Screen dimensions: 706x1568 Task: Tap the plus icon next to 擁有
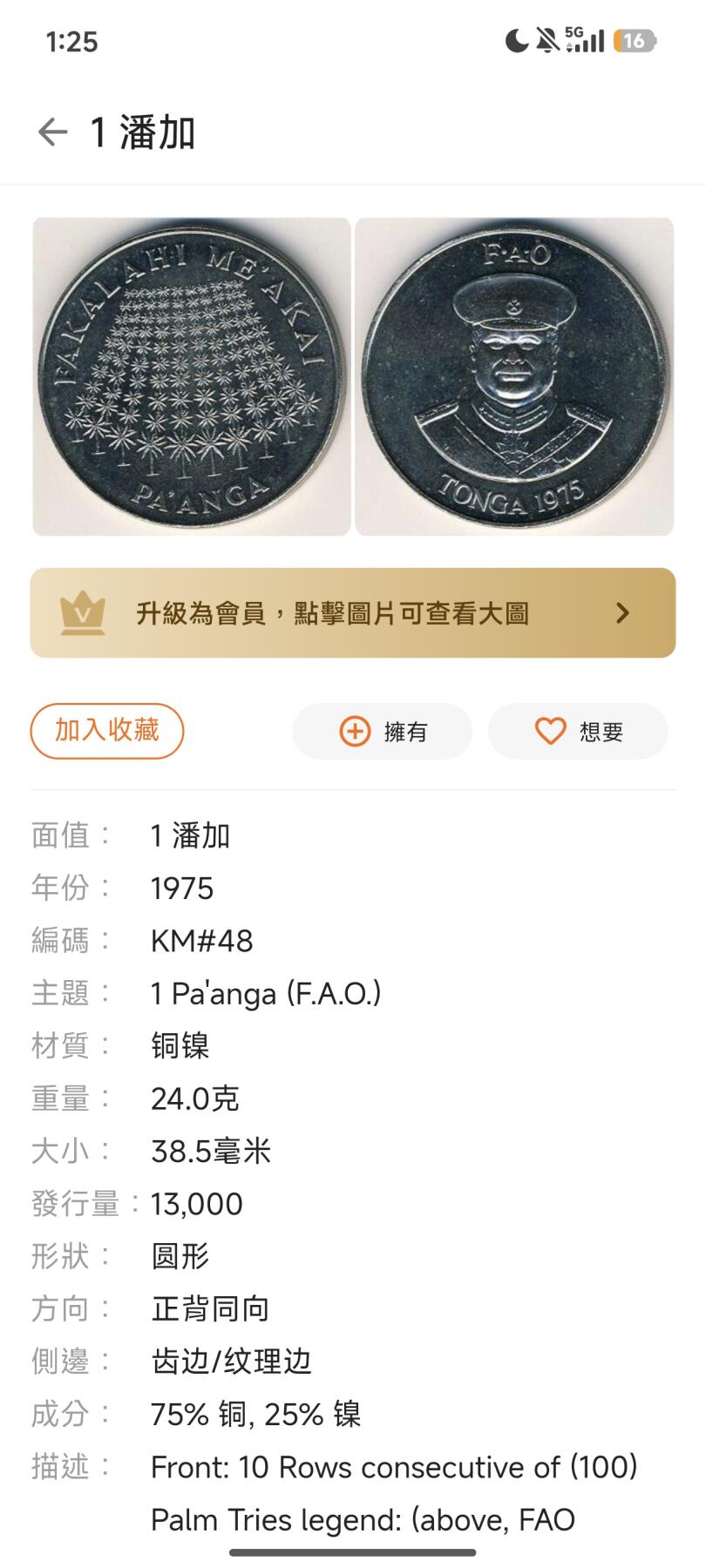354,732
